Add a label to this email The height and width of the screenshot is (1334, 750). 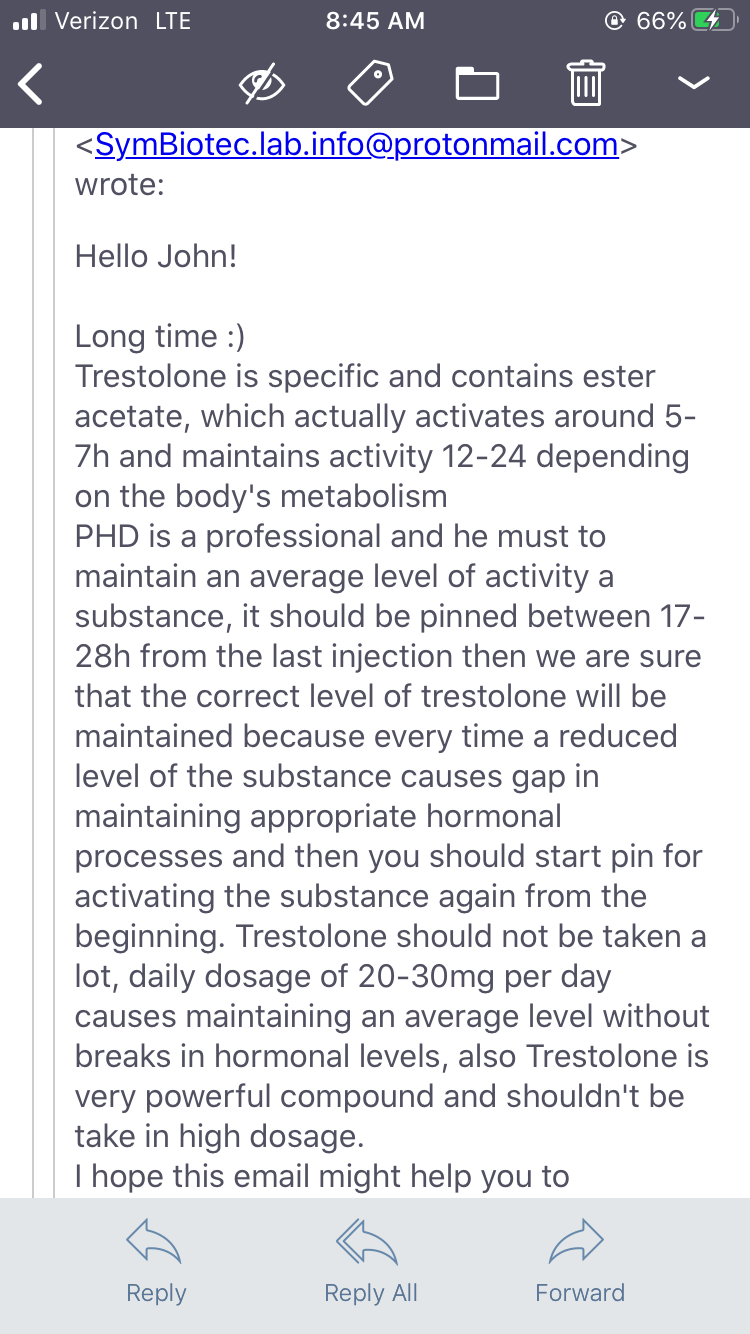click(370, 83)
